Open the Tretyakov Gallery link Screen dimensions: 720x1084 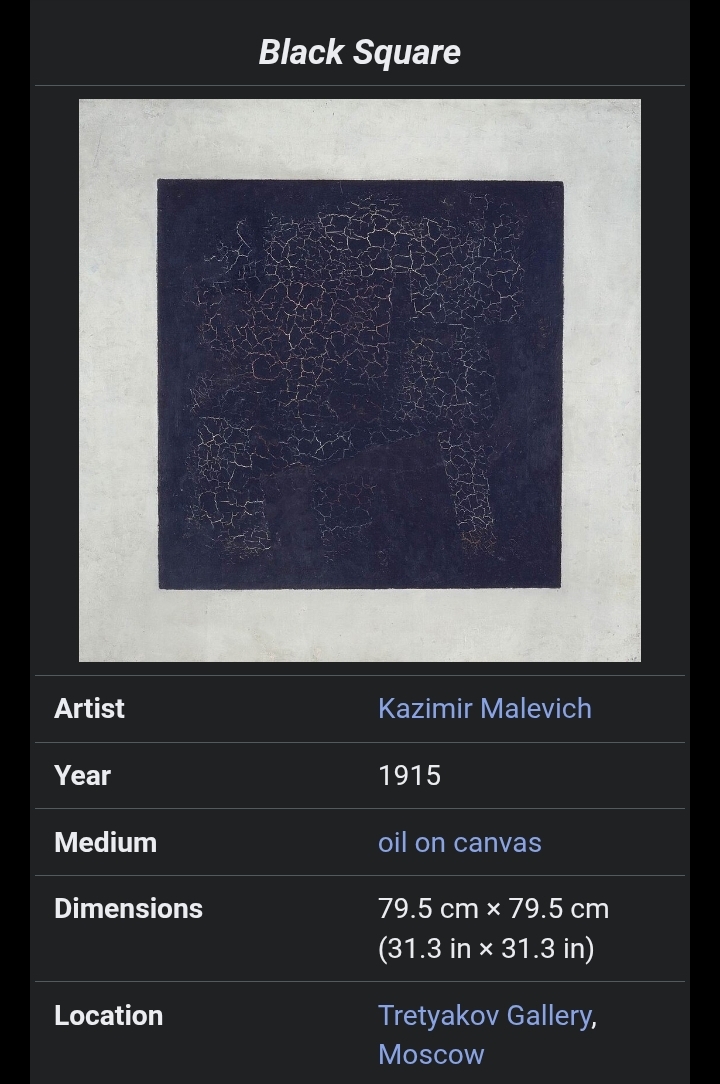click(485, 1015)
